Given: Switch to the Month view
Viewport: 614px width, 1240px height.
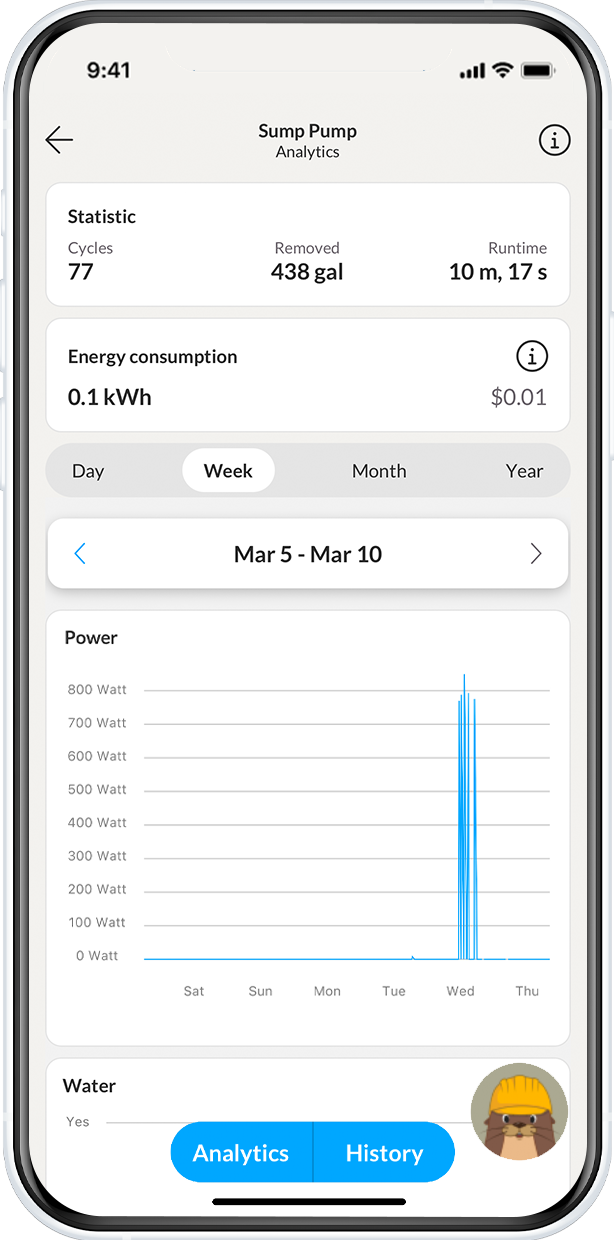Looking at the screenshot, I should [379, 471].
